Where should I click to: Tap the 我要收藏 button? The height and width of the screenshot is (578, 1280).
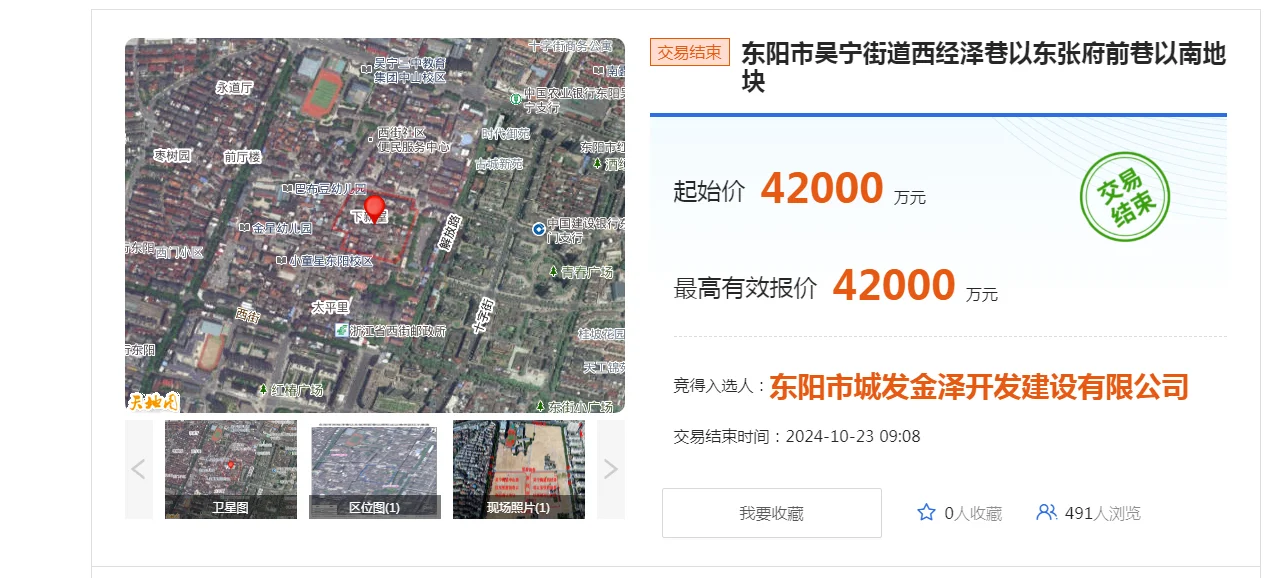(x=771, y=513)
